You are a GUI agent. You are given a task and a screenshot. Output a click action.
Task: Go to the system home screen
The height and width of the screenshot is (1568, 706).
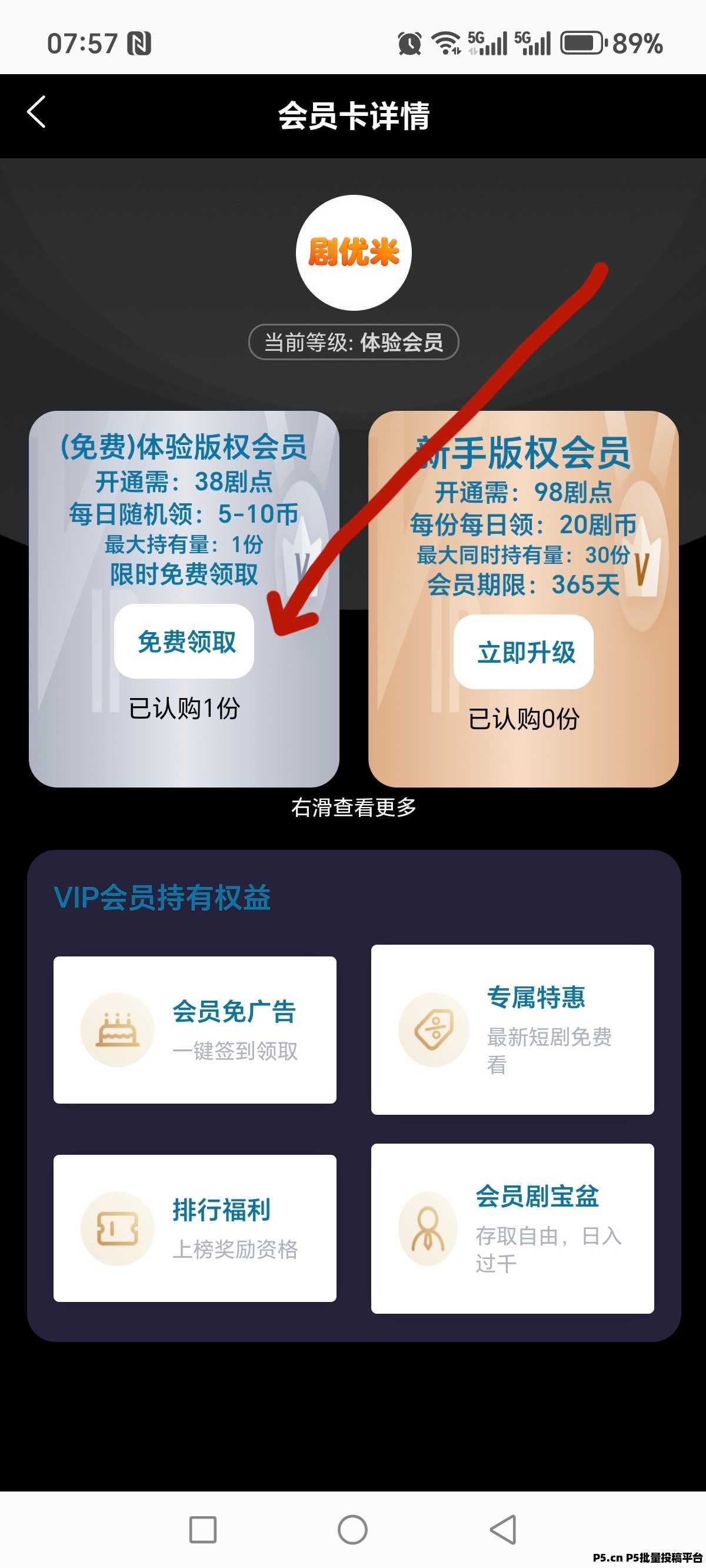[x=352, y=1529]
